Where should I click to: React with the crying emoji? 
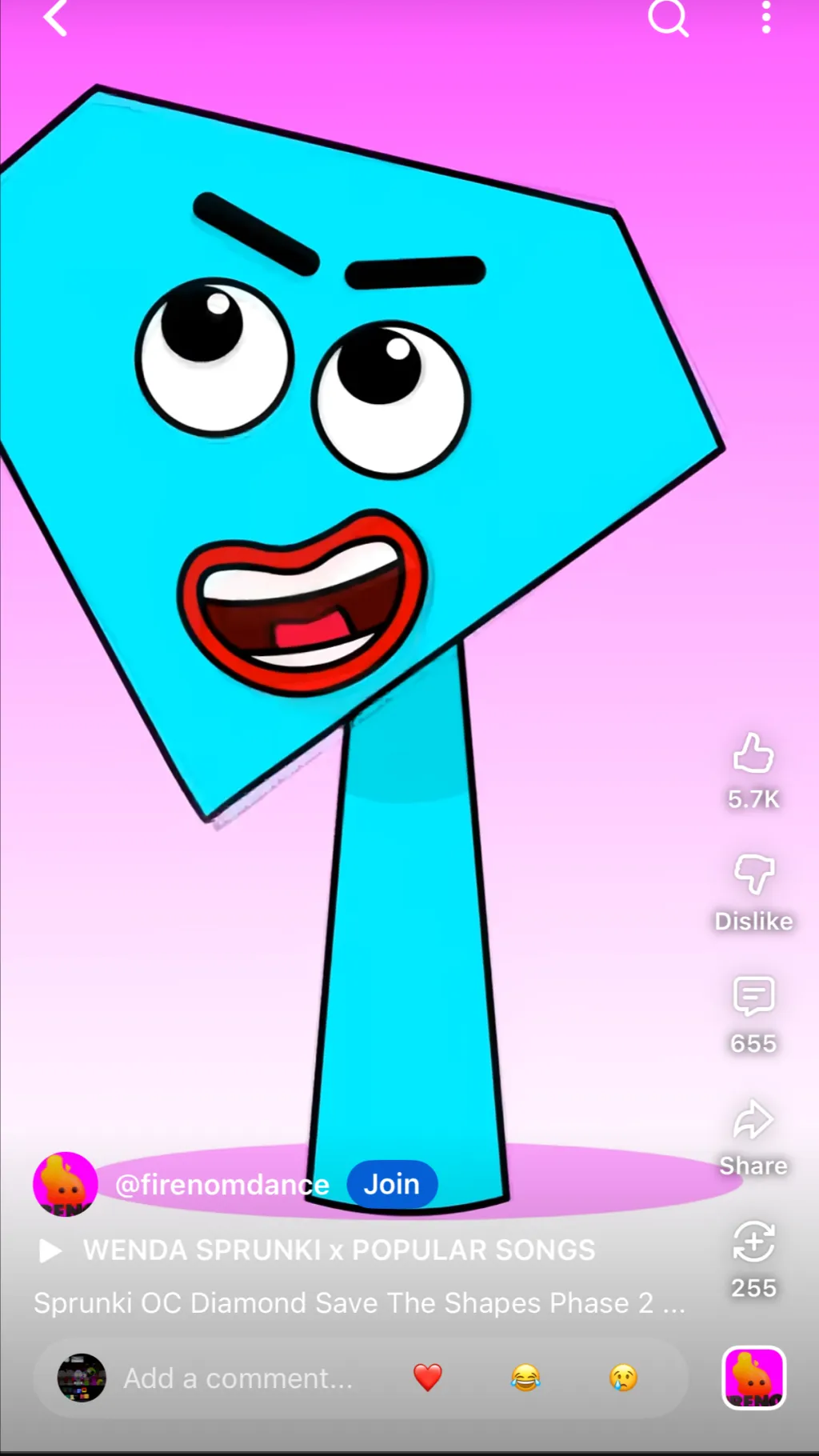pyautogui.click(x=623, y=1378)
